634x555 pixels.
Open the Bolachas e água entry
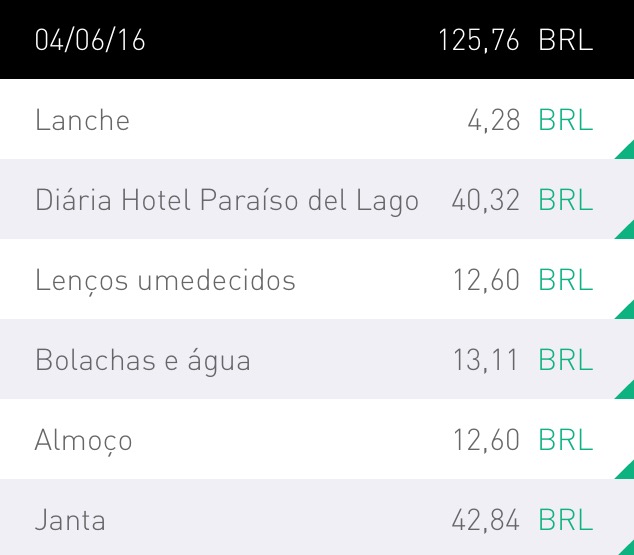pyautogui.click(x=316, y=360)
